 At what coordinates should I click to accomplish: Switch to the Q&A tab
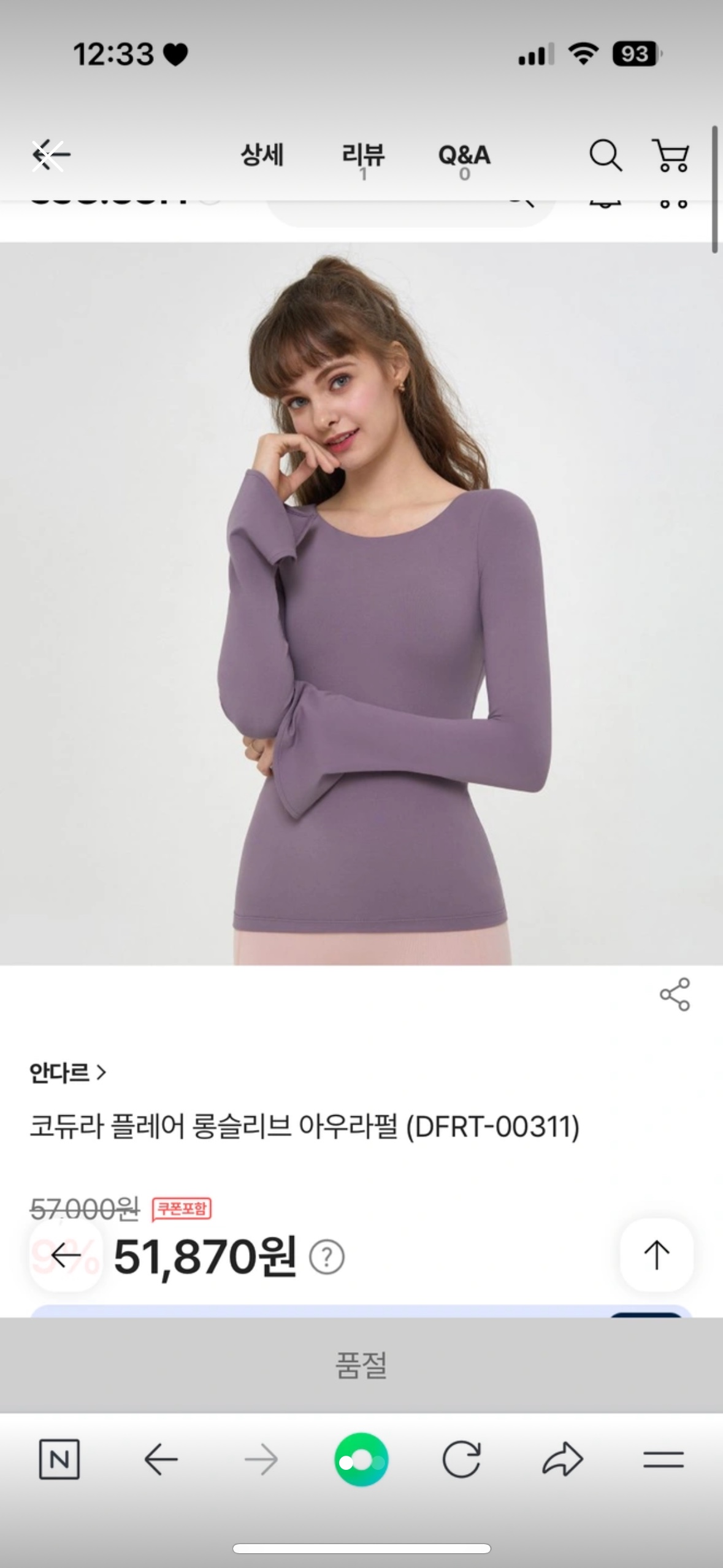pyautogui.click(x=464, y=156)
